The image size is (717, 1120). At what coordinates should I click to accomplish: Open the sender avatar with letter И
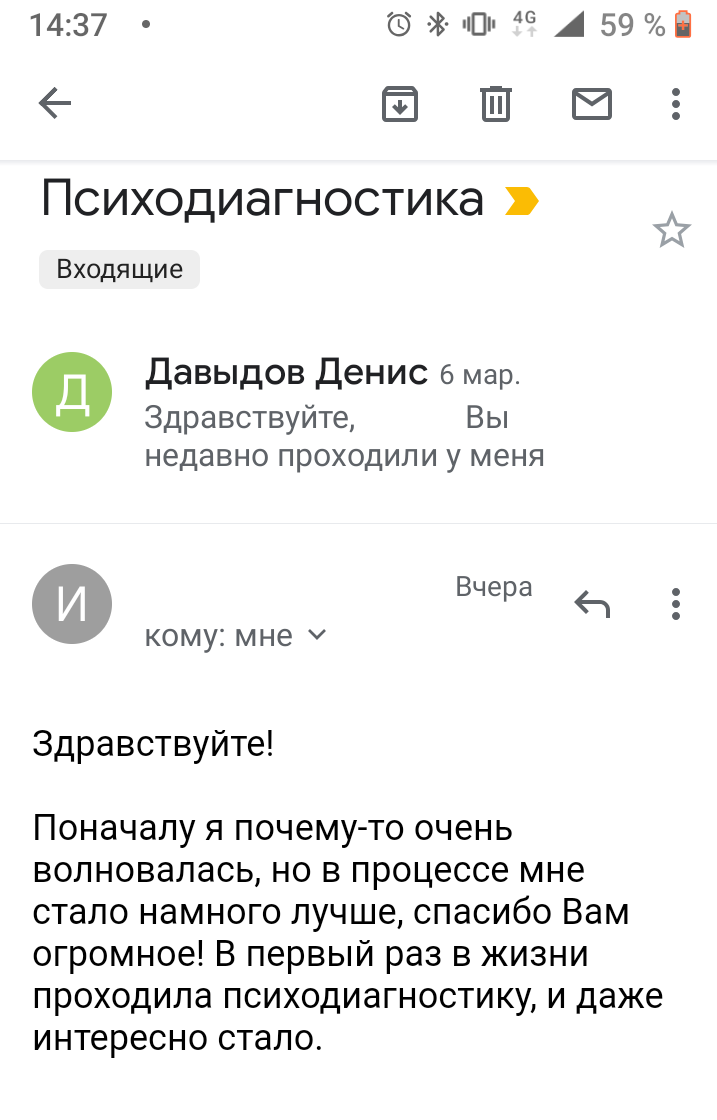[x=72, y=604]
